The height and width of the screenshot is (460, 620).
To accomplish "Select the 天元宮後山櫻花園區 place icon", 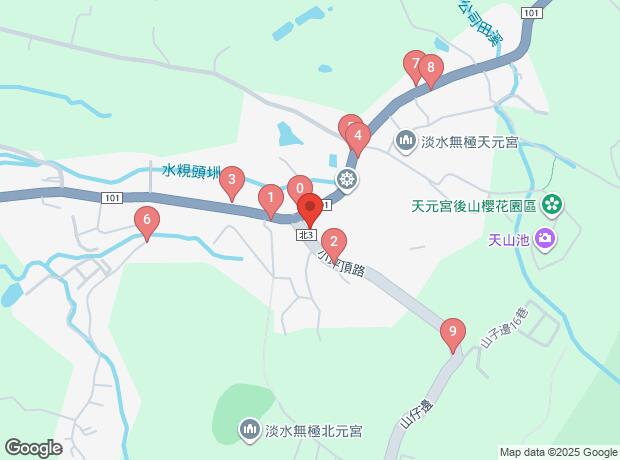I will [x=553, y=207].
